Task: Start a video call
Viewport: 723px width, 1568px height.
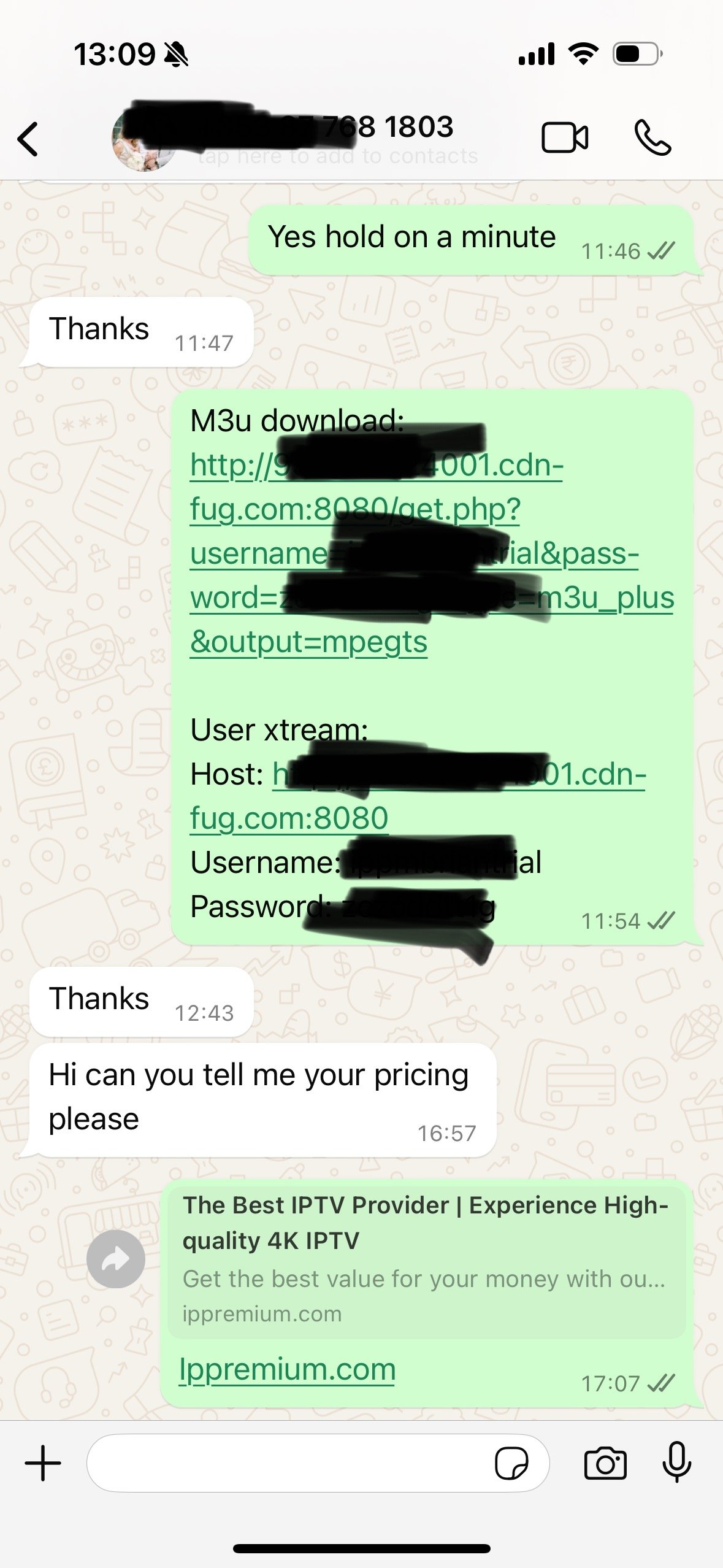Action: coord(564,137)
